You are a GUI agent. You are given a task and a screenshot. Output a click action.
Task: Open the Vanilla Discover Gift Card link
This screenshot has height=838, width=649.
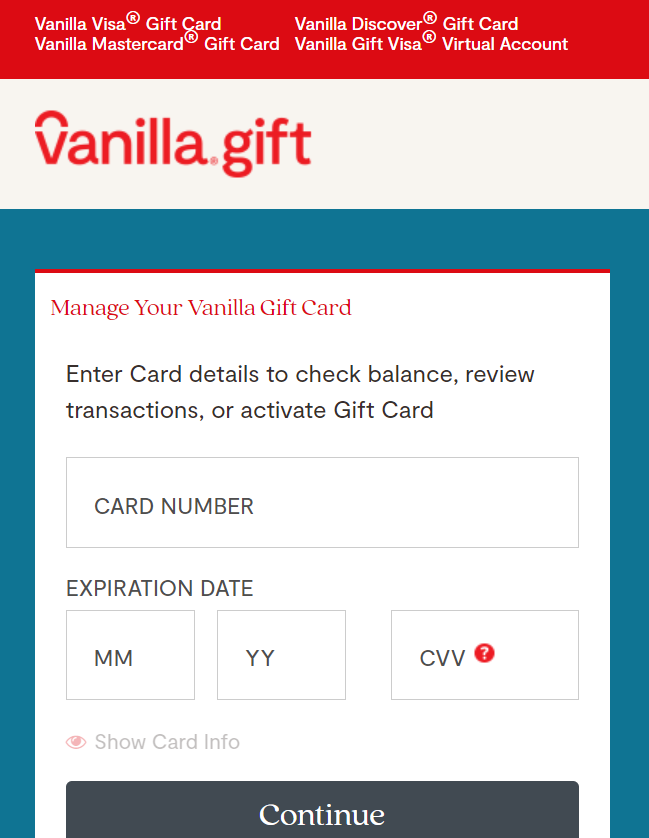point(406,23)
